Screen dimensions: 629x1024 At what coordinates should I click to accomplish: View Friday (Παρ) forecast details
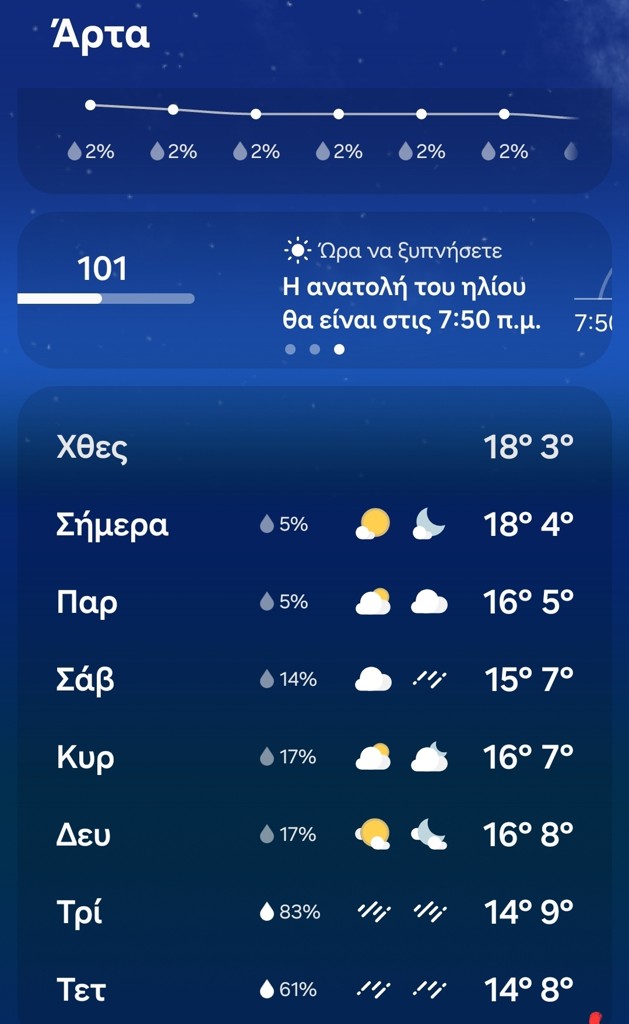click(314, 602)
